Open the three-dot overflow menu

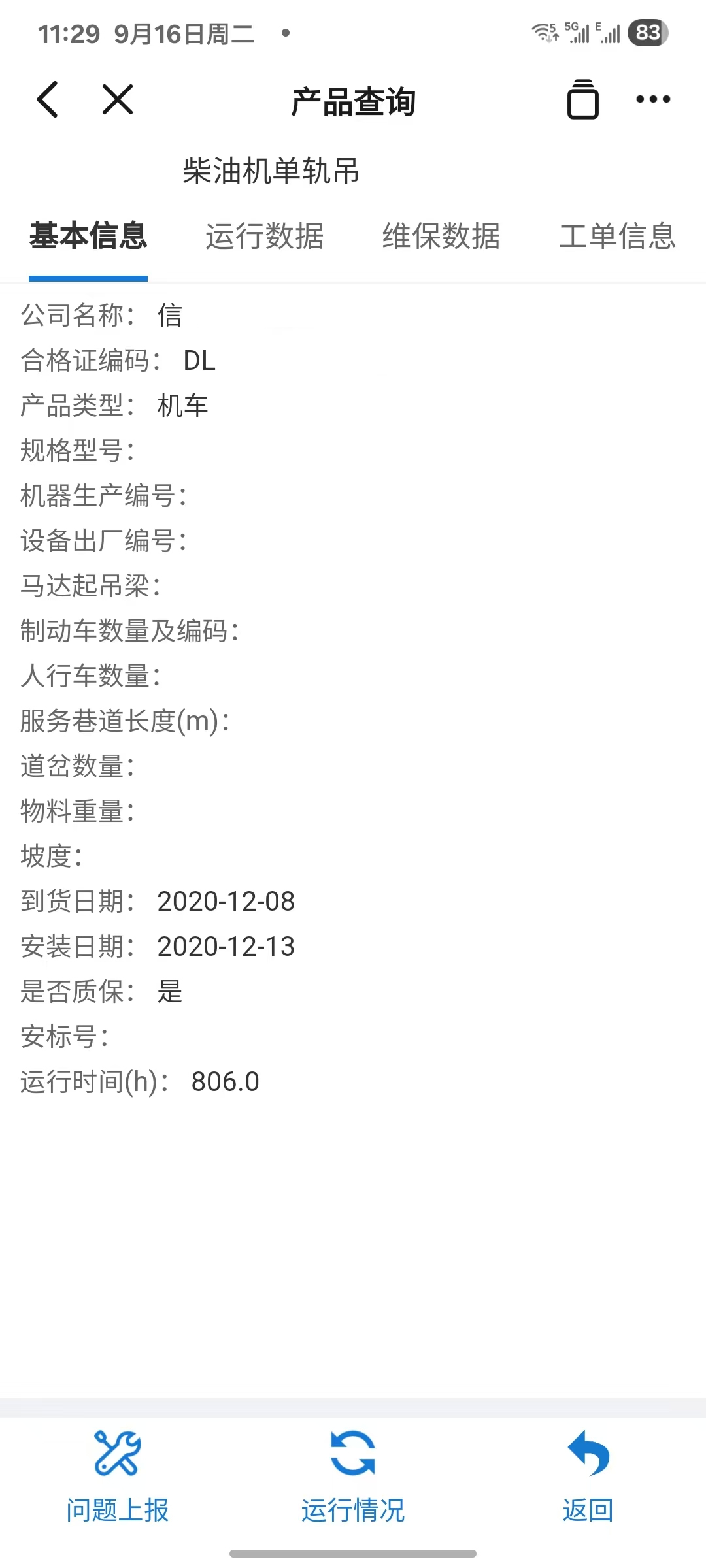653,100
